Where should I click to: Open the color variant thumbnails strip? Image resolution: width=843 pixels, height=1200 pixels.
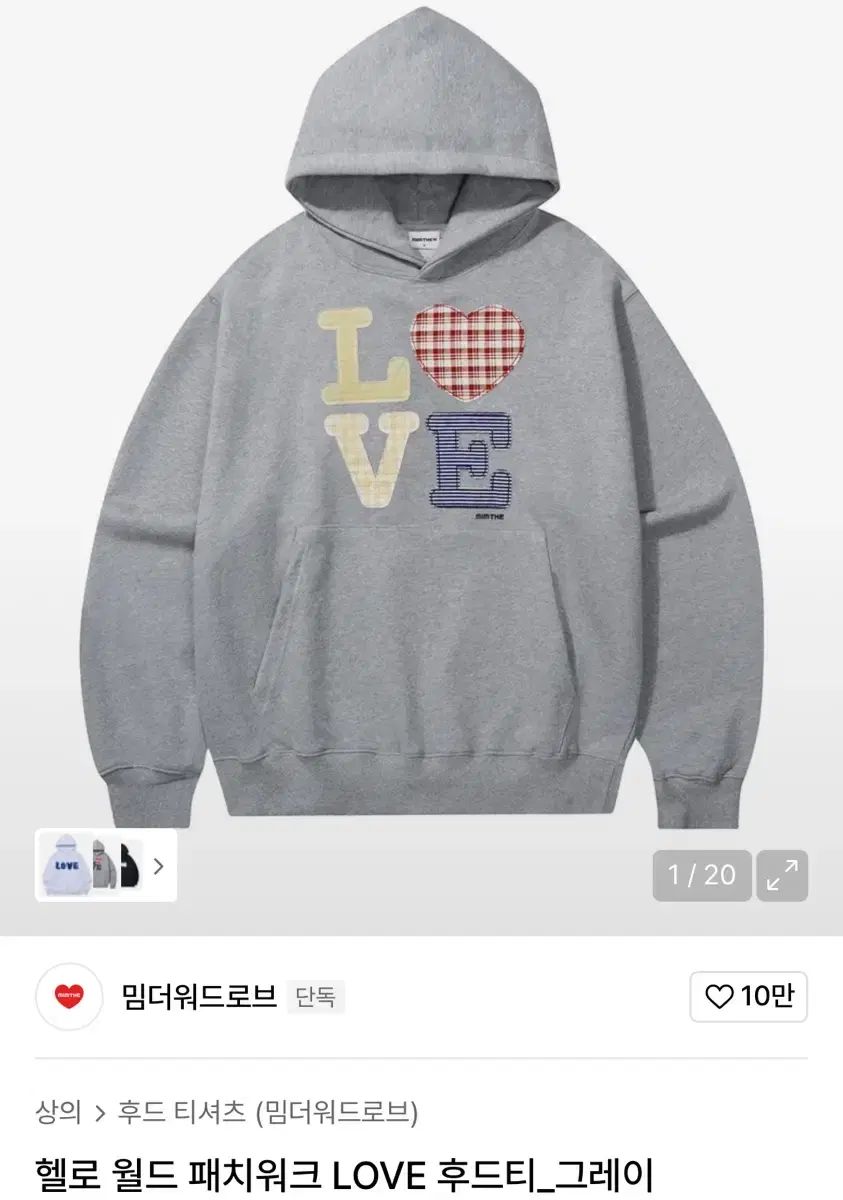pos(106,865)
